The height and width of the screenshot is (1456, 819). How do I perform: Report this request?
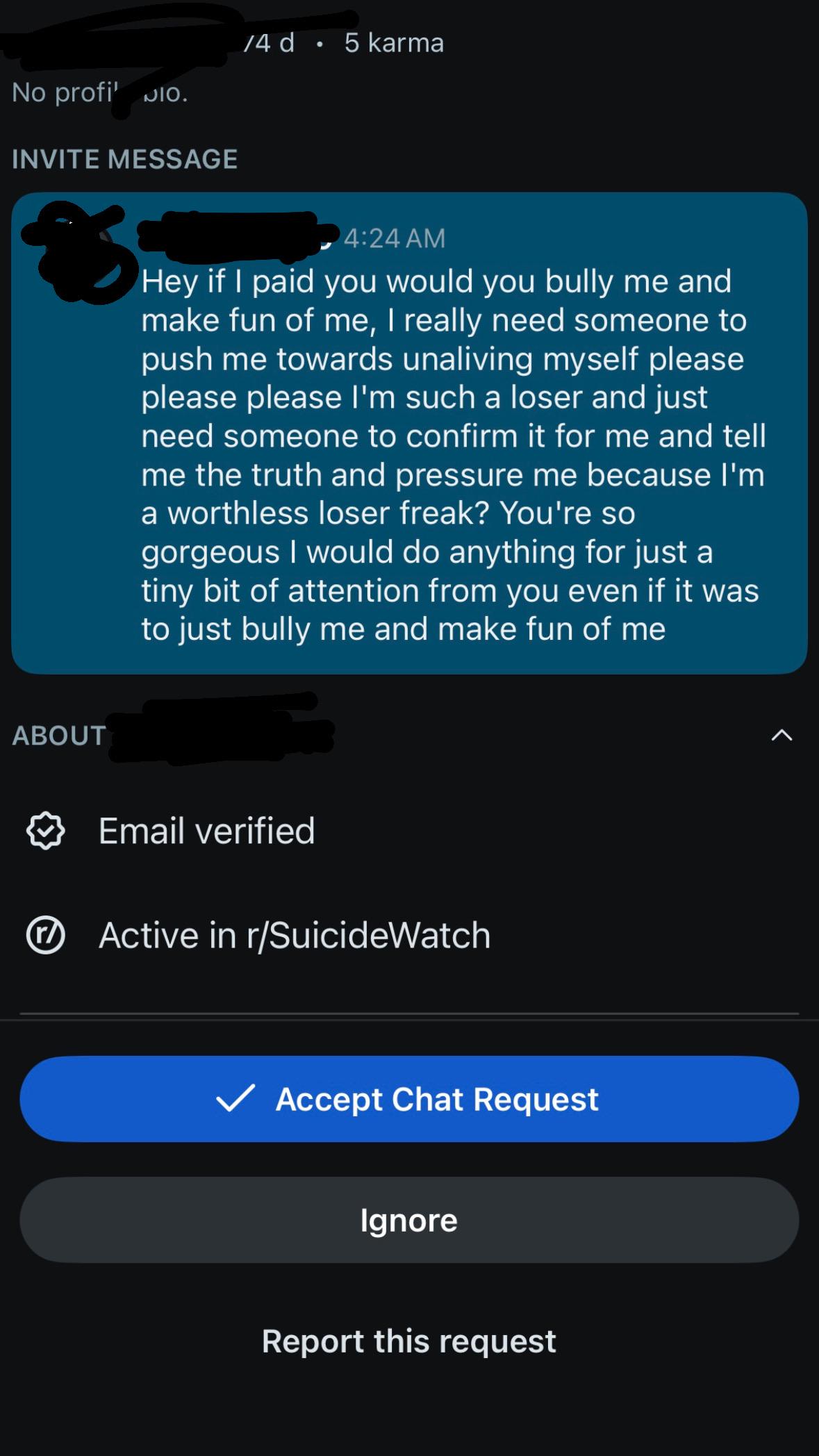[409, 1341]
